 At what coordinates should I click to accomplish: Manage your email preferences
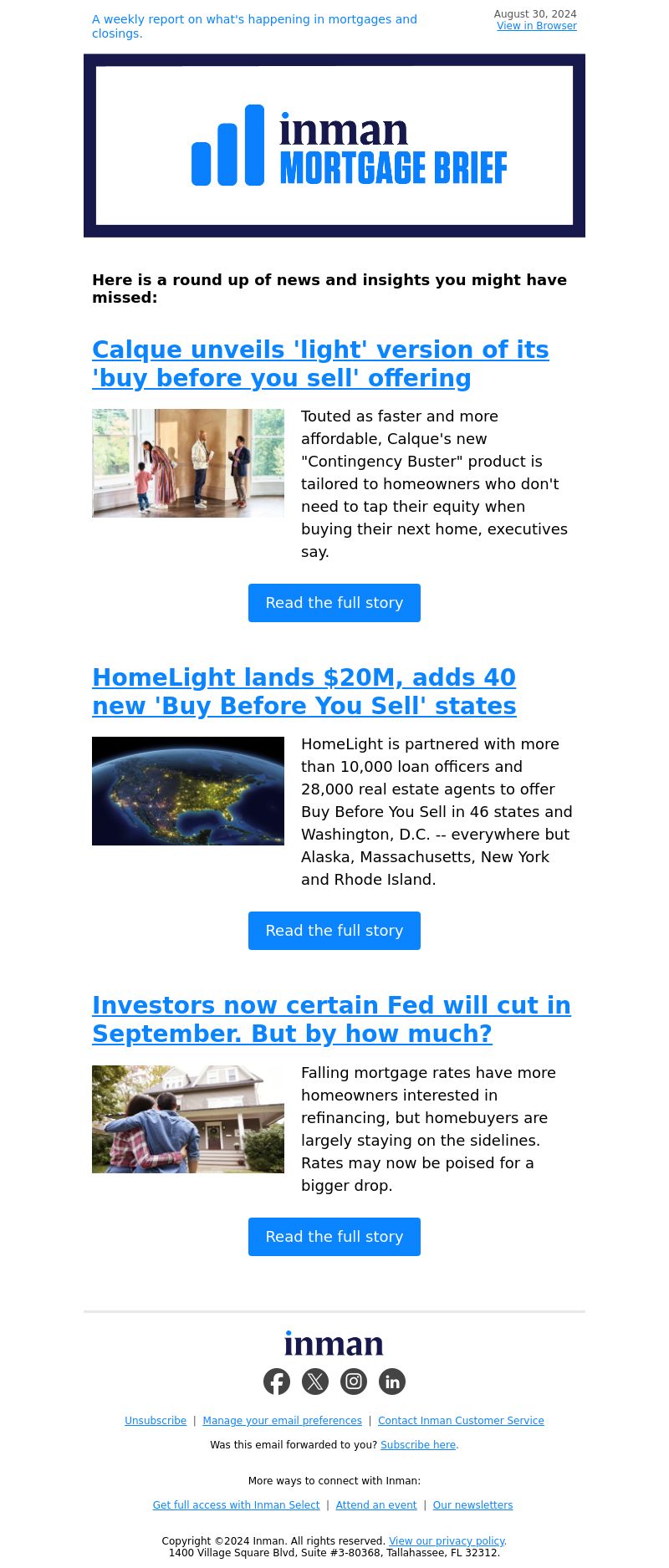pos(282,1421)
